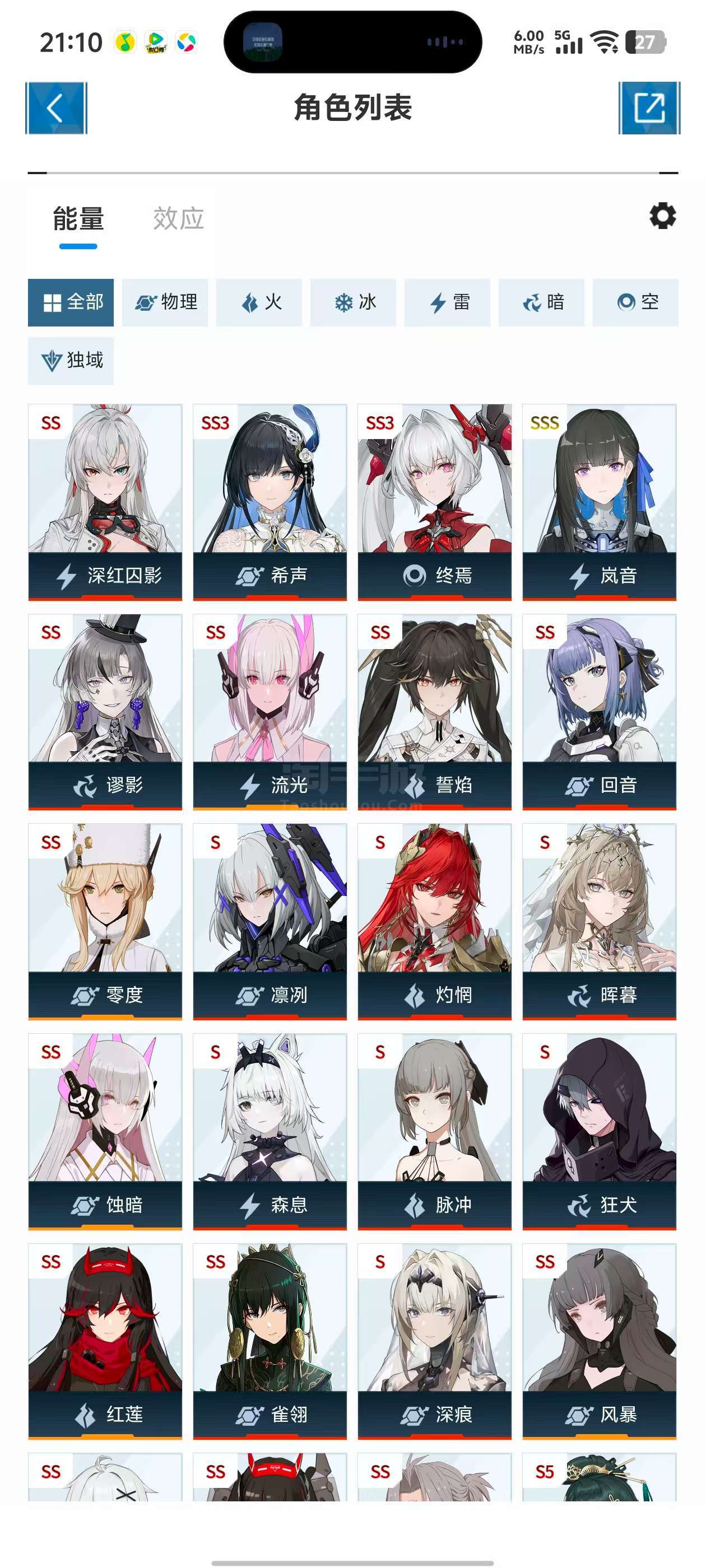Select the 全部 filter chip
706x1568 pixels.
pyautogui.click(x=71, y=302)
